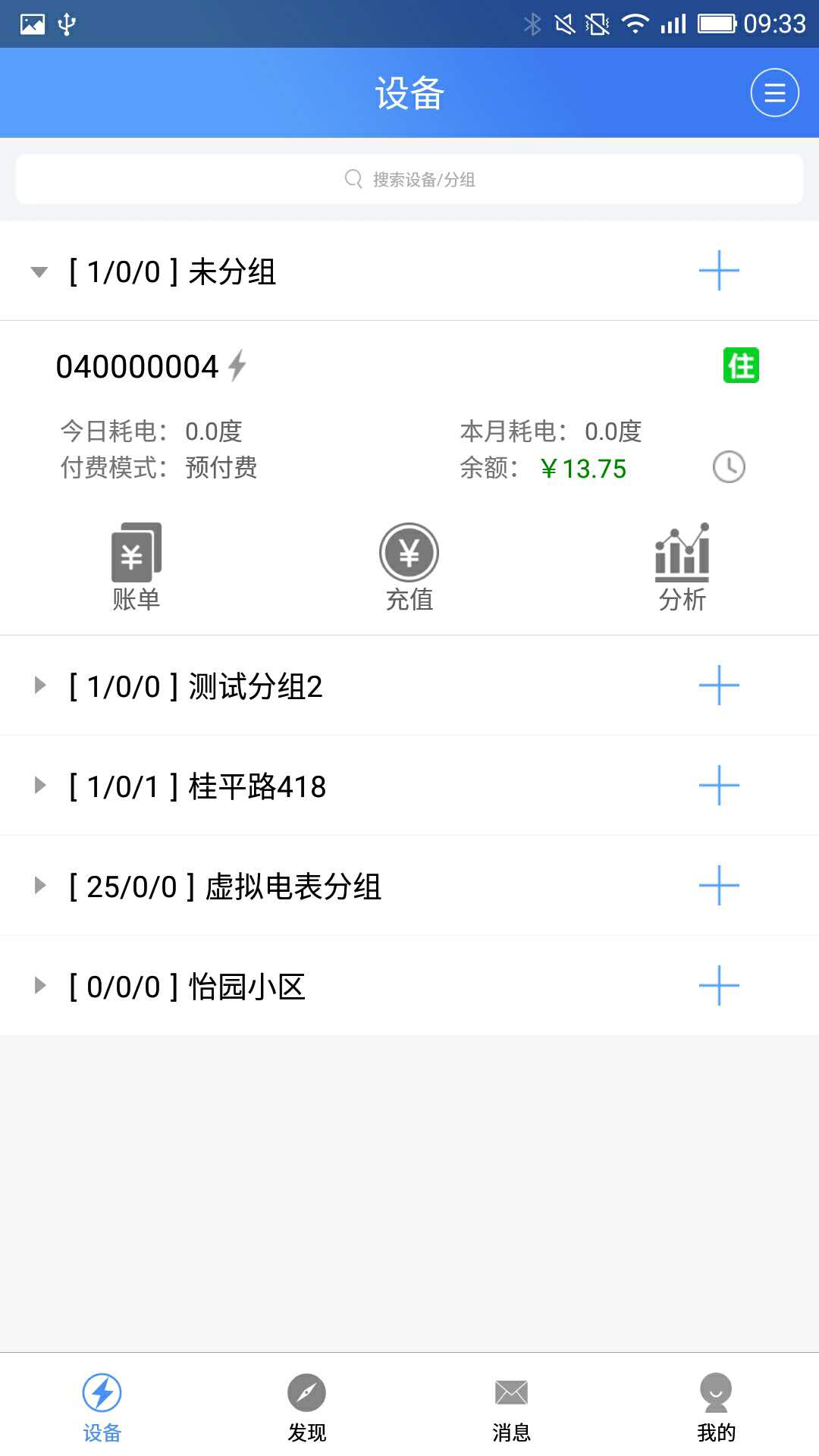Viewport: 819px width, 1456px height.
Task: Expand the 怡园小区 group
Action: coord(40,986)
